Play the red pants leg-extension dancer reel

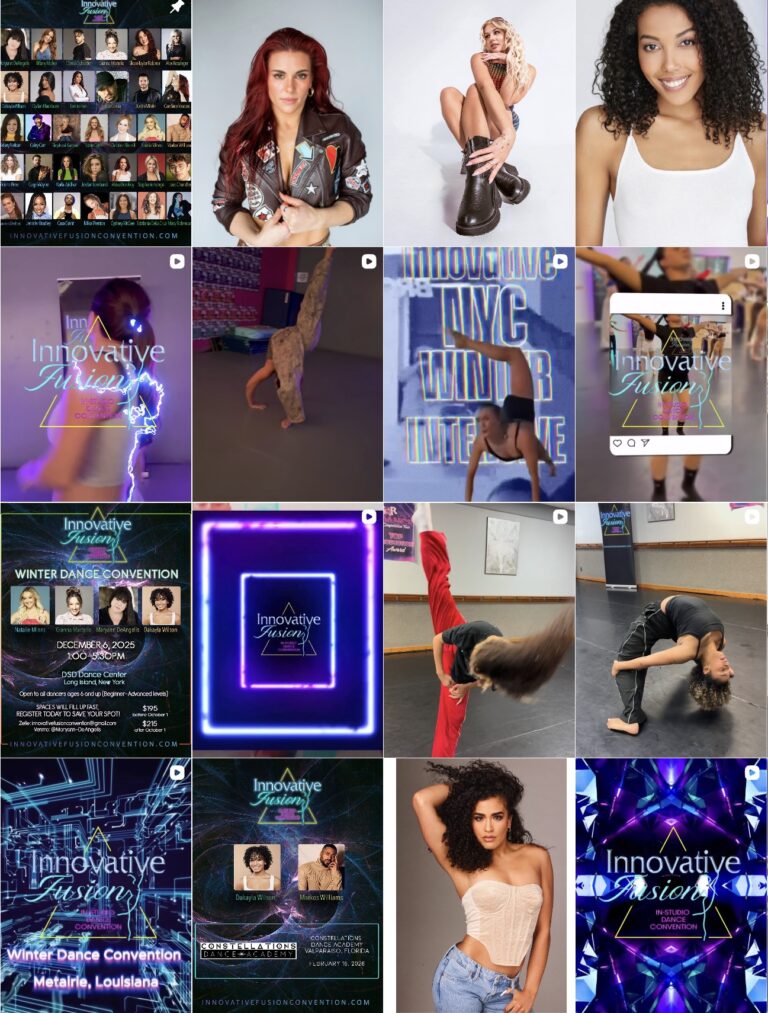coord(479,628)
